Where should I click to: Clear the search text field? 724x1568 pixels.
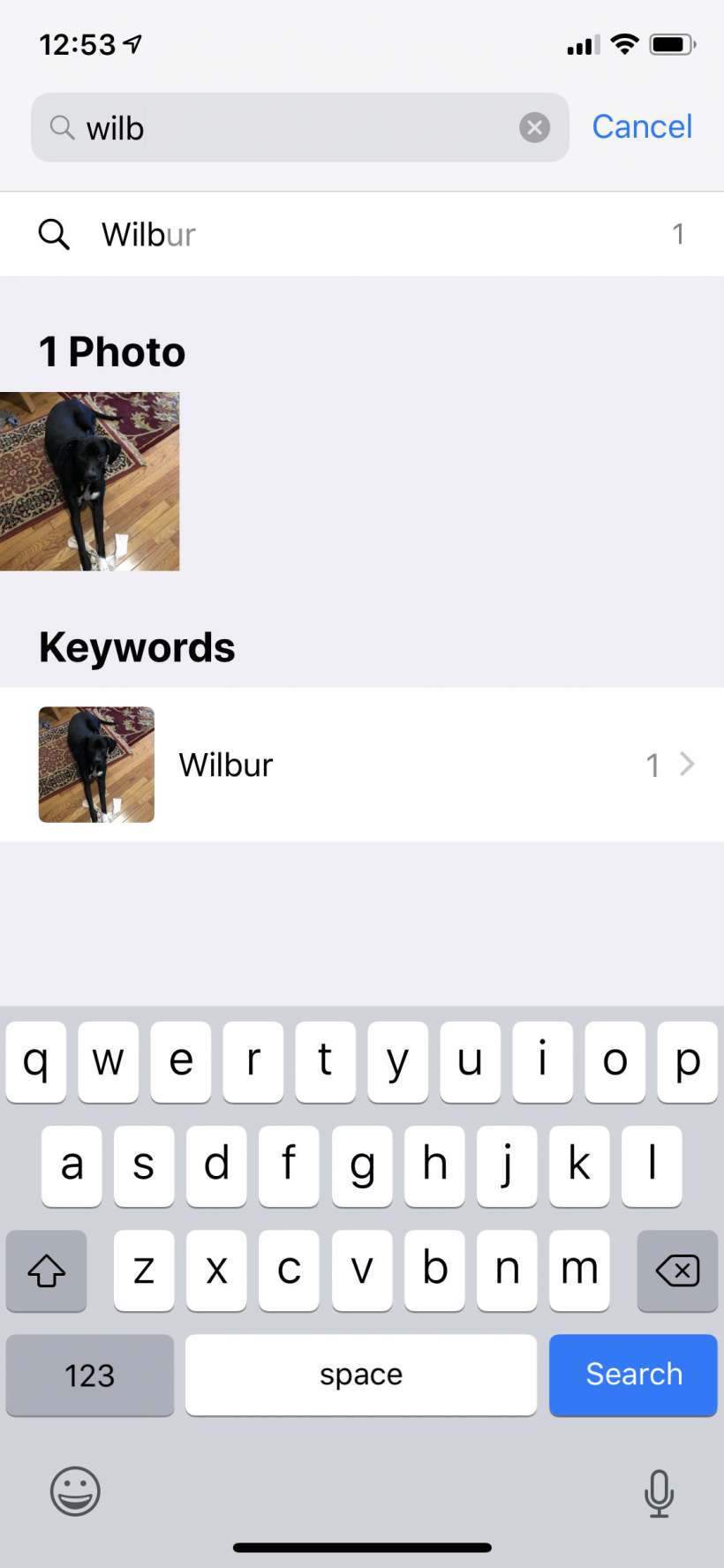click(x=534, y=127)
